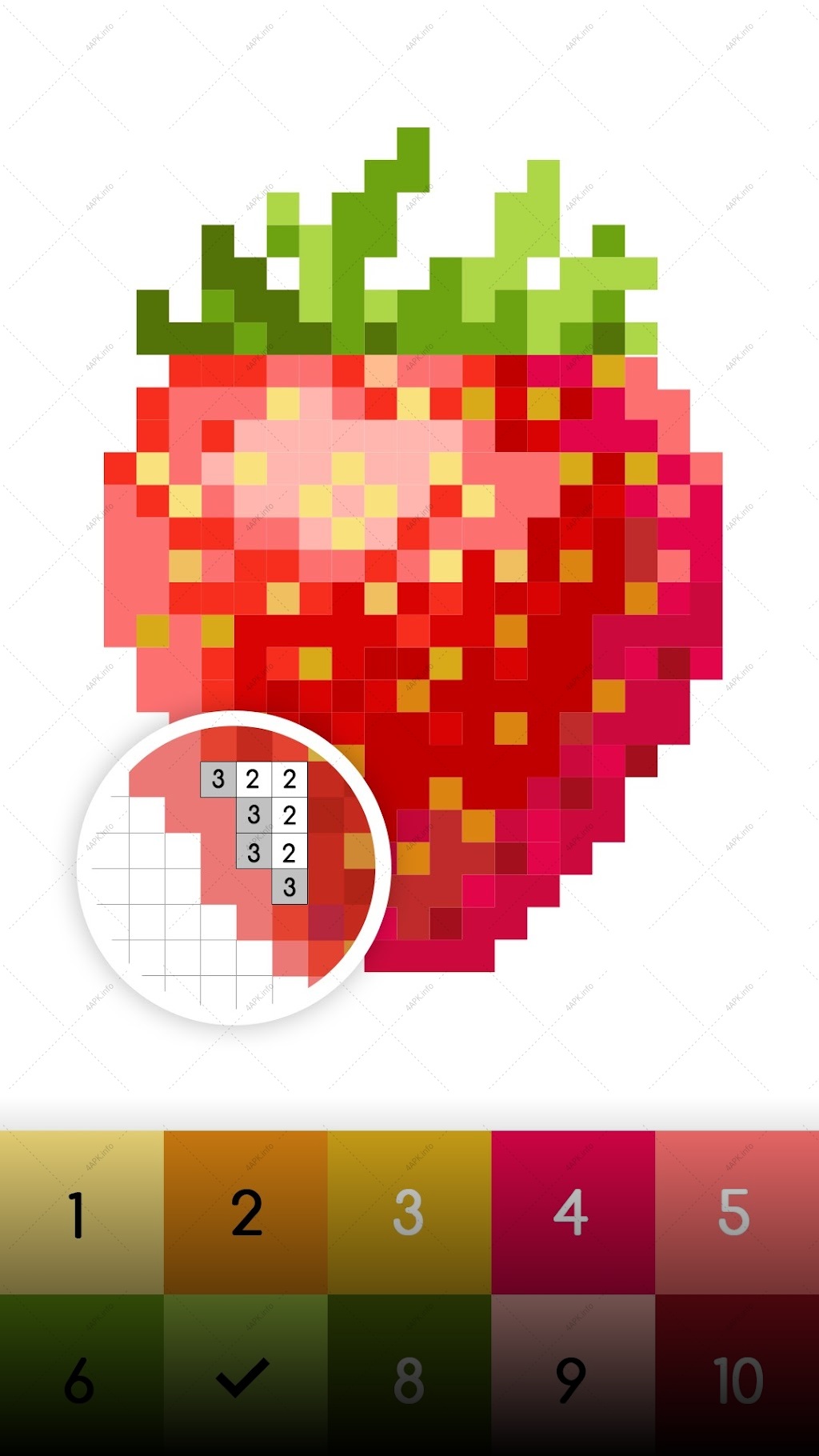Choose the dark maroon color 10

pos(737,1375)
